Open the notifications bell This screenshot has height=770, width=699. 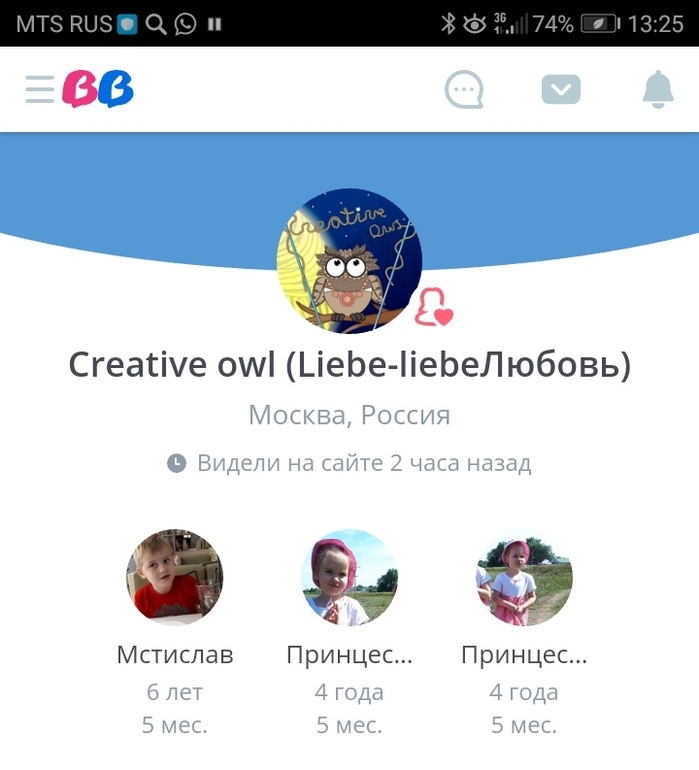[x=657, y=90]
